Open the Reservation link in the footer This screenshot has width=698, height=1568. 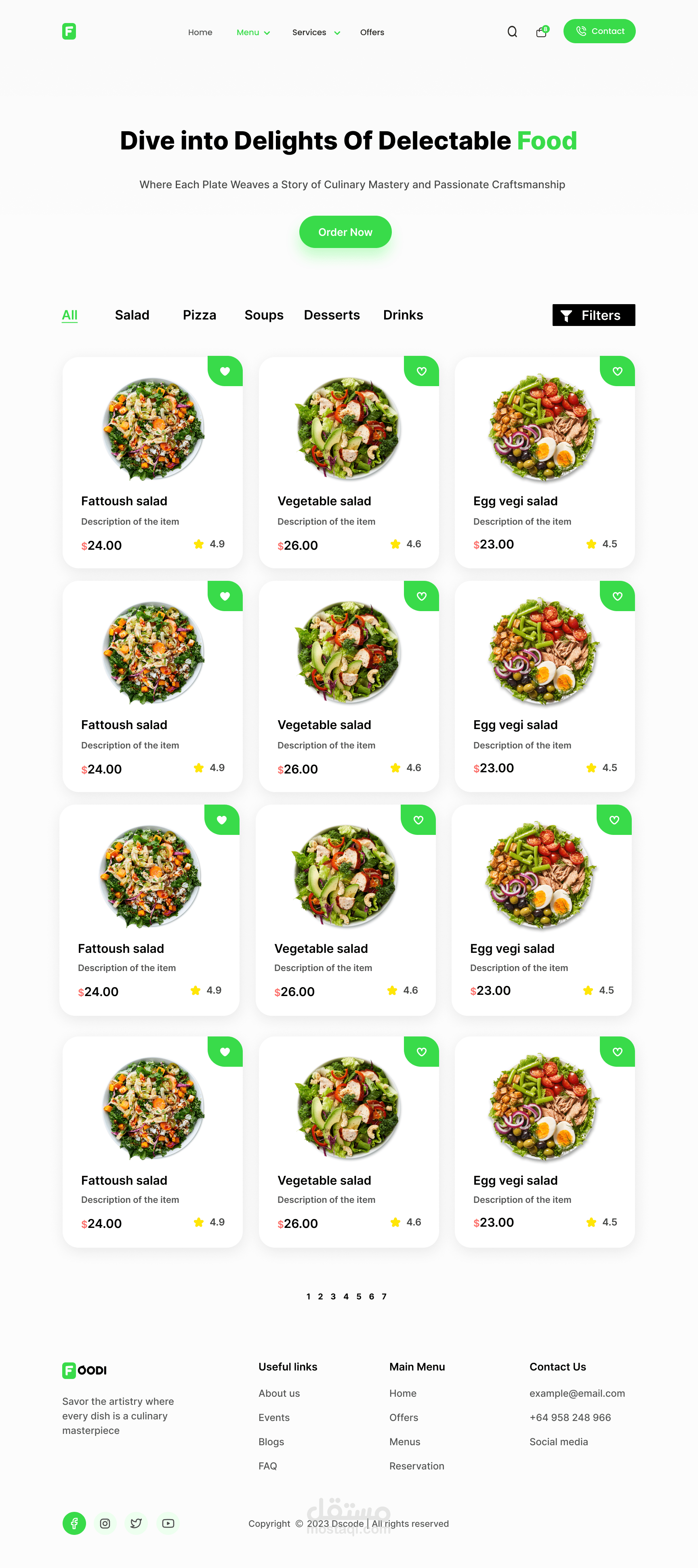416,1466
